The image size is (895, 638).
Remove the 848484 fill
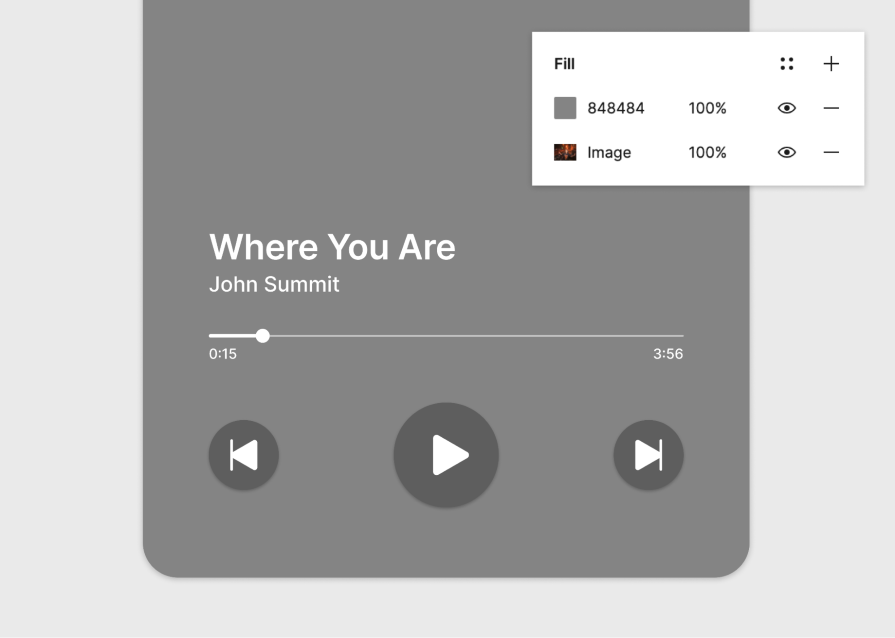(831, 108)
